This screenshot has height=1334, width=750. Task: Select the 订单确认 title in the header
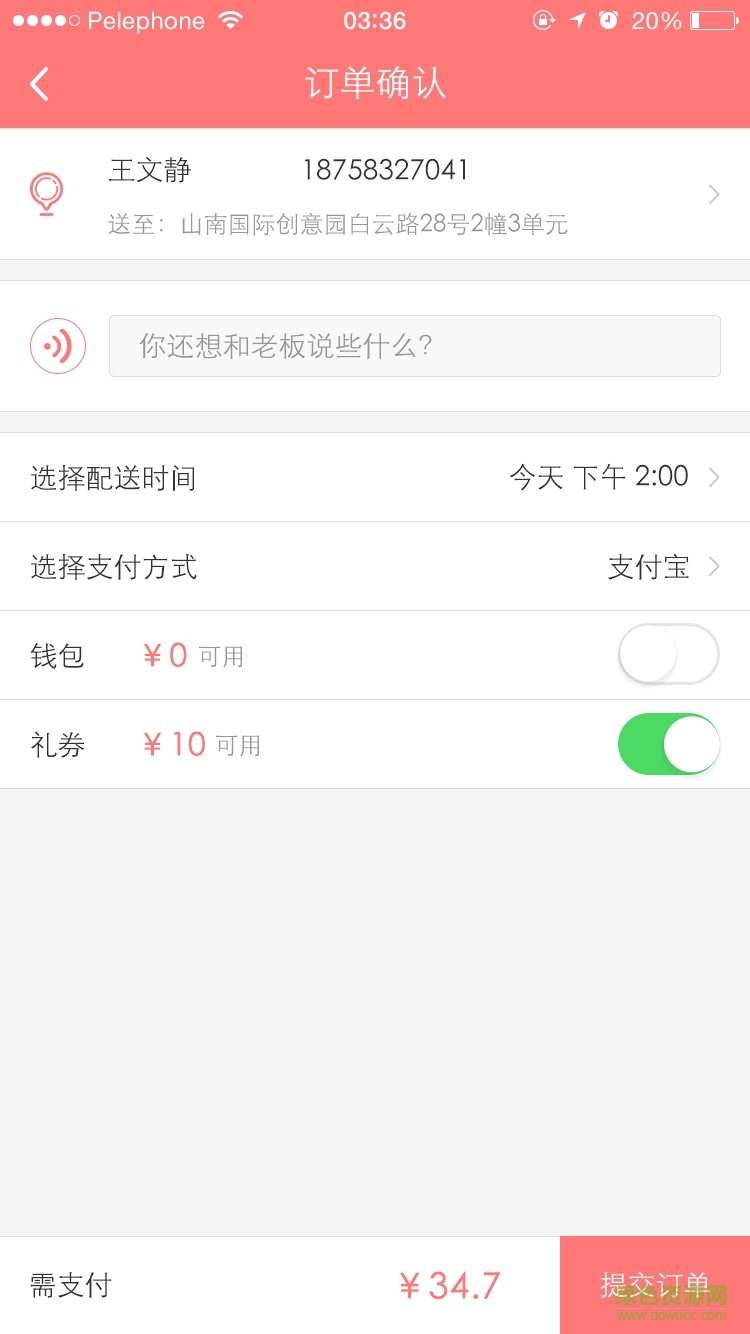pos(375,84)
